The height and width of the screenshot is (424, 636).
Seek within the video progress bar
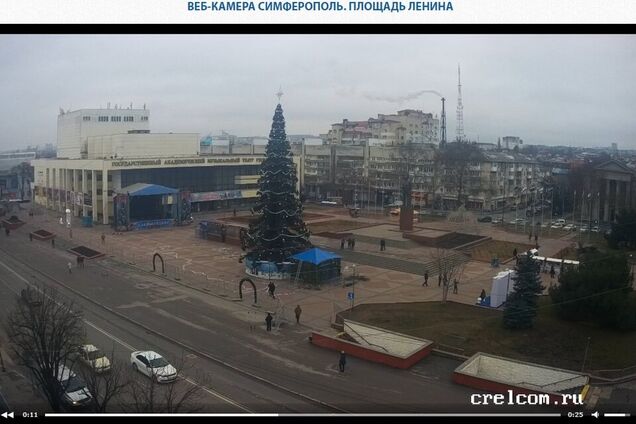tap(300, 415)
